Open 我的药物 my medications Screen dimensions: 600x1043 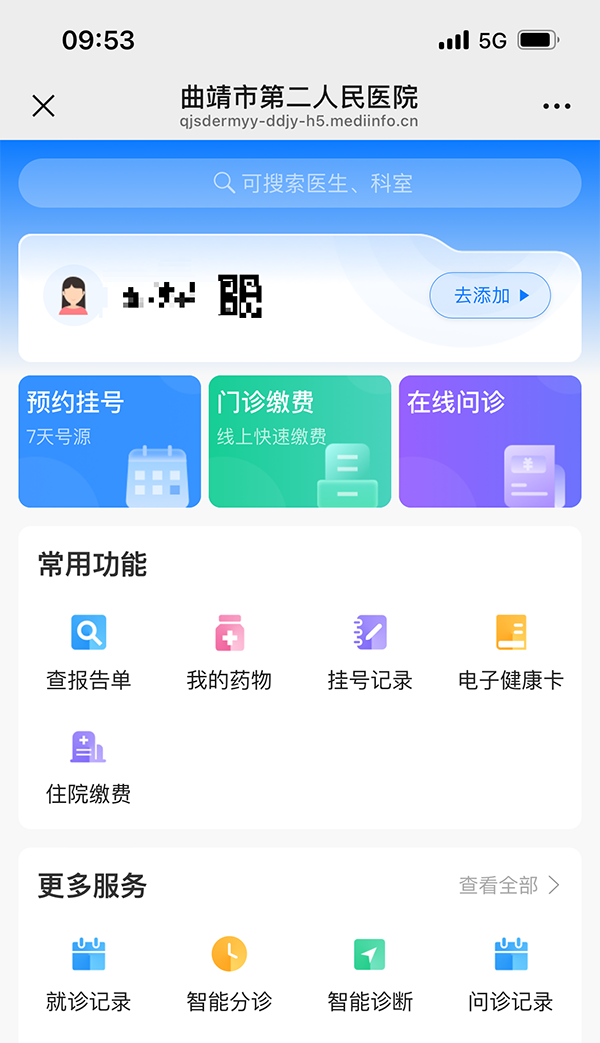point(229,651)
